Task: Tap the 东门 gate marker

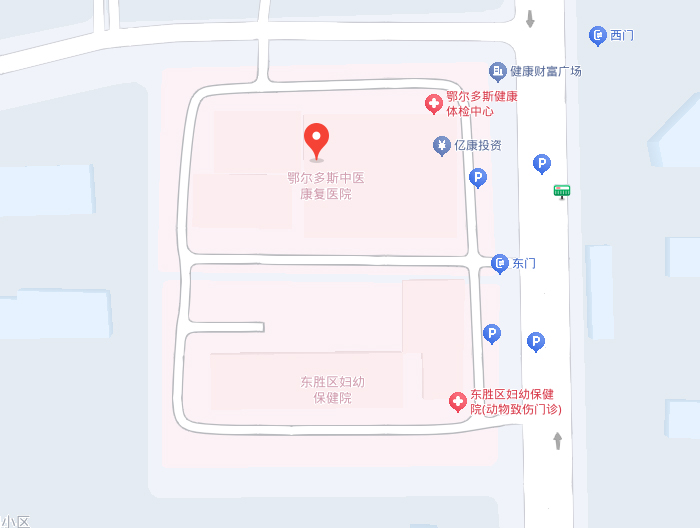Action: [x=500, y=264]
